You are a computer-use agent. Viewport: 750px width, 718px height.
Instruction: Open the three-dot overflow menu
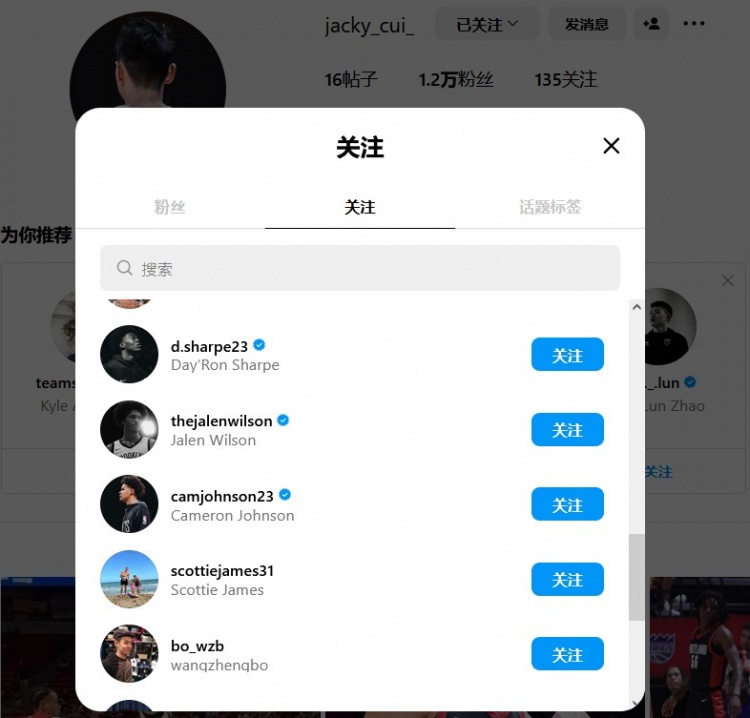694,24
